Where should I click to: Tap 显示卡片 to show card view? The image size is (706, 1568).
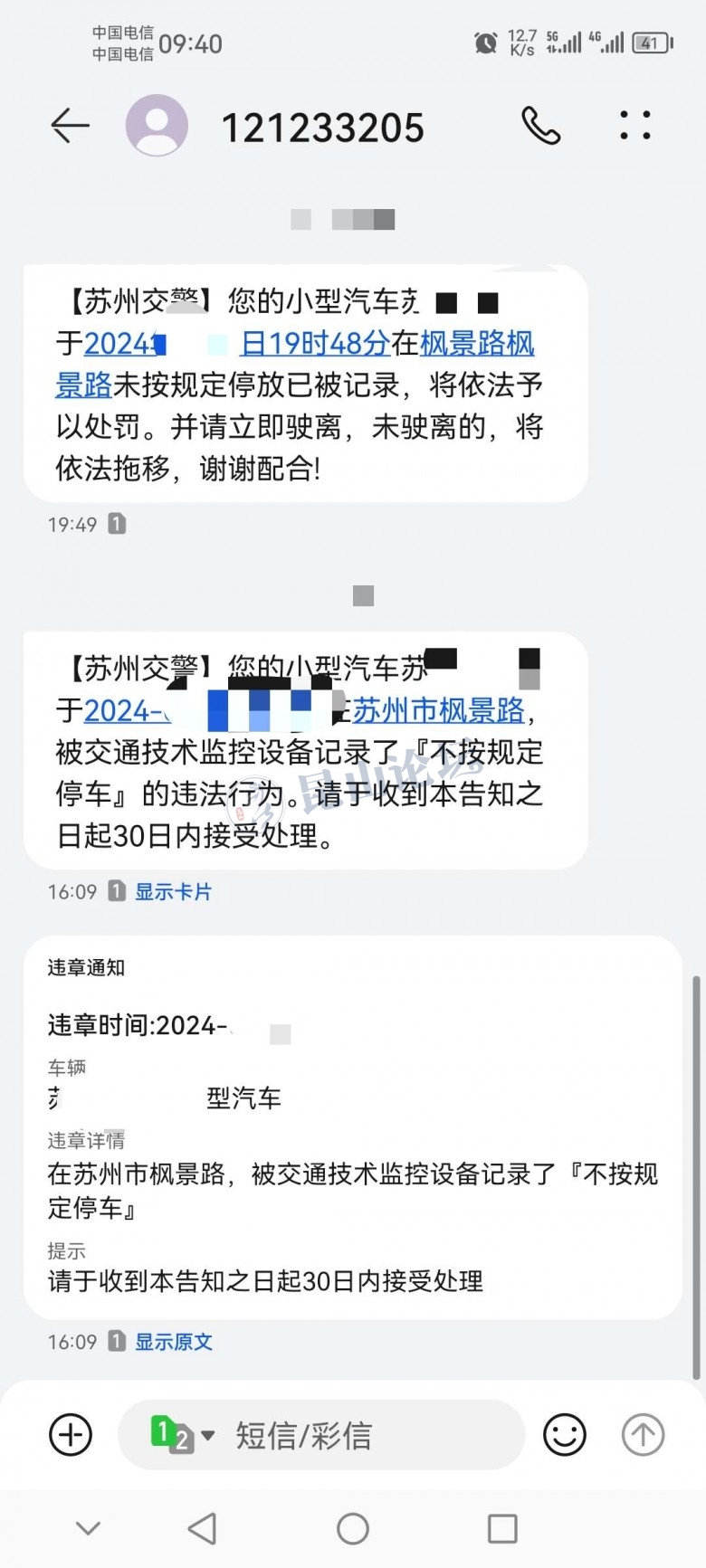click(173, 892)
